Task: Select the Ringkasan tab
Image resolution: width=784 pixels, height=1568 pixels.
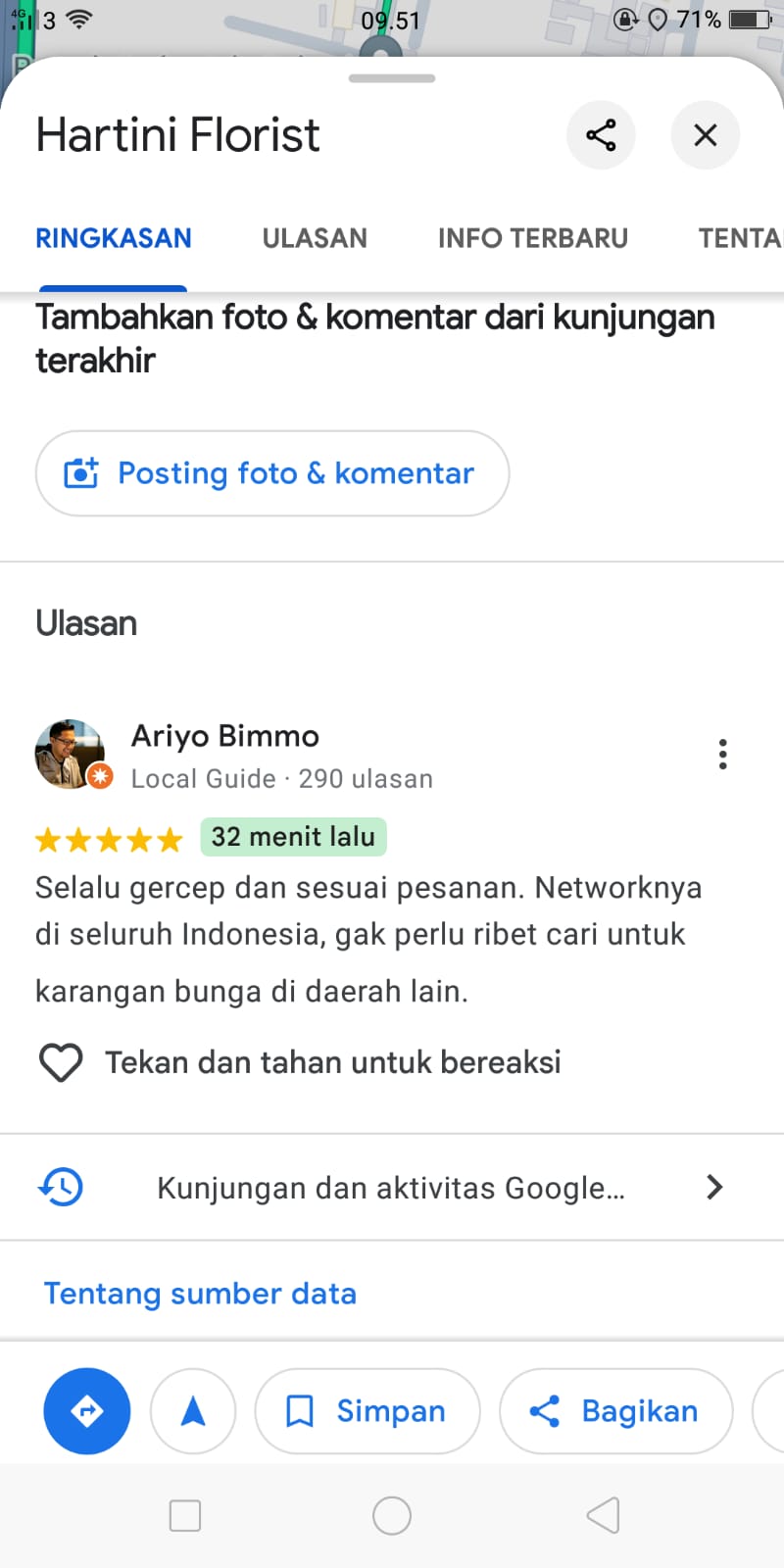Action: click(114, 238)
